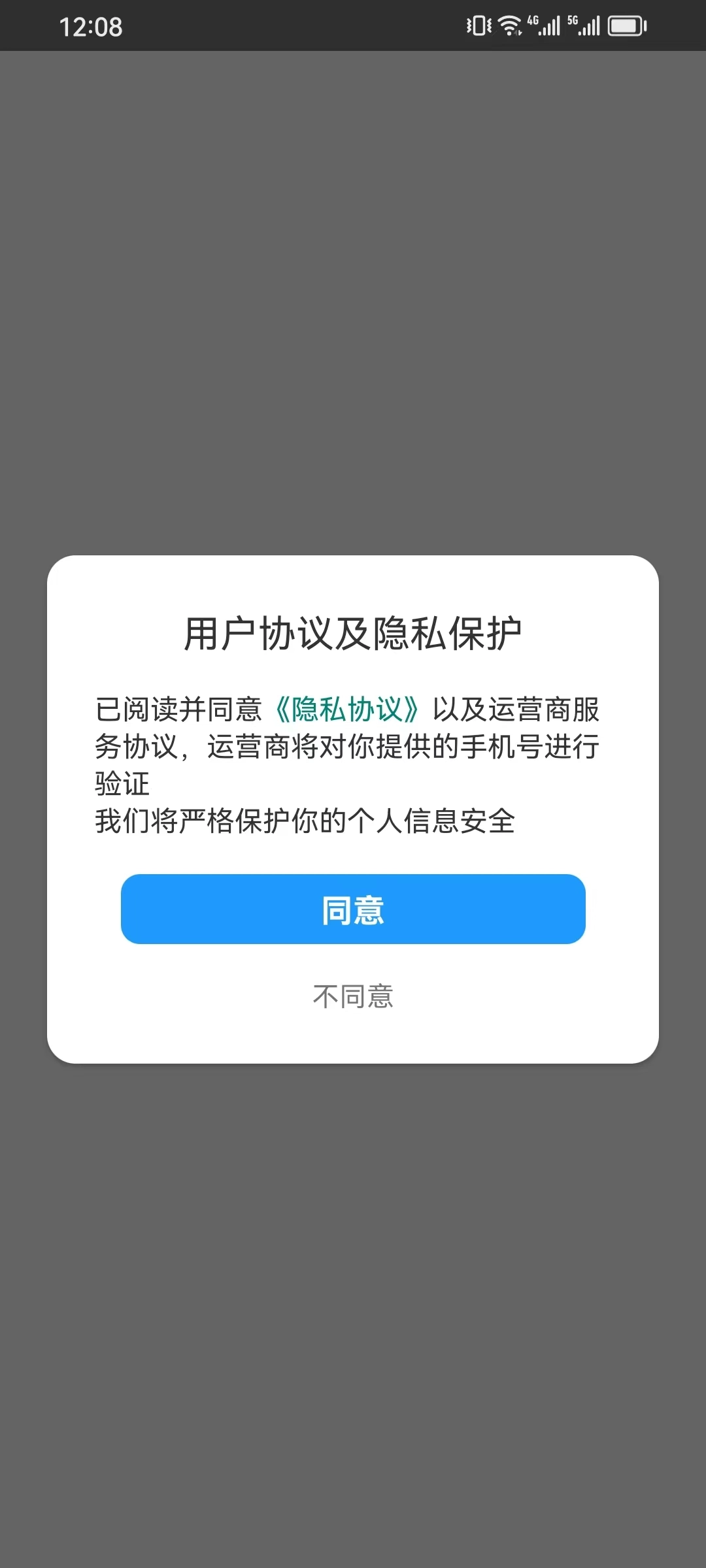Click the dialog title 用户协议及隐私保护
706x1568 pixels.
coord(353,629)
